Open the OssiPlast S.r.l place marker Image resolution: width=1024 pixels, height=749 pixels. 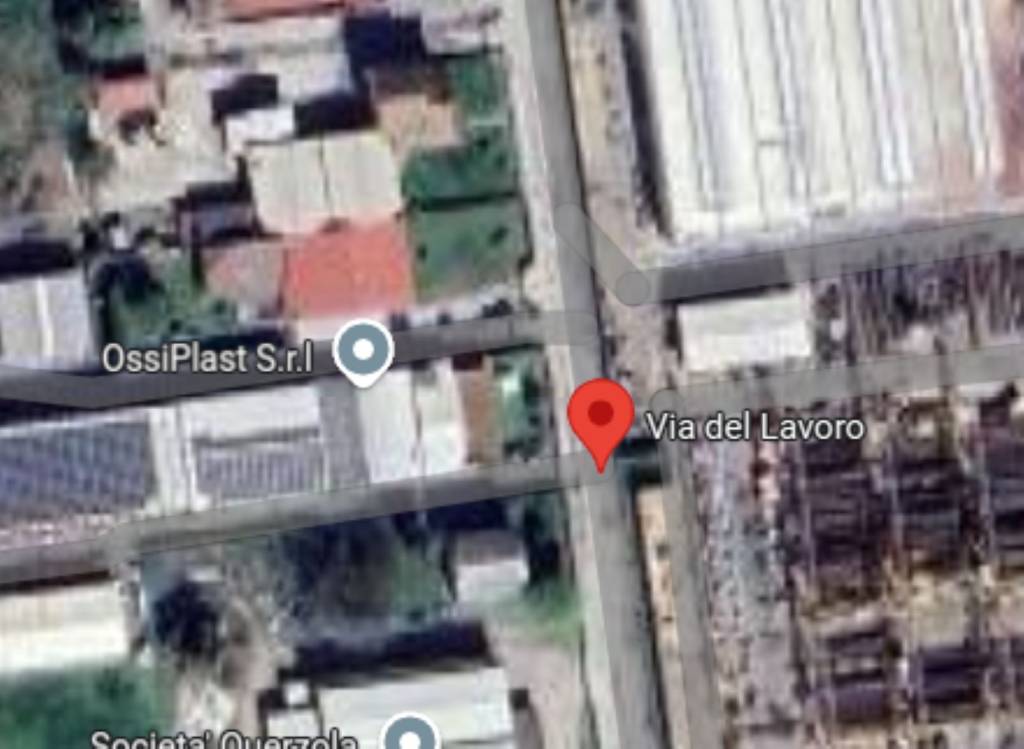(362, 352)
